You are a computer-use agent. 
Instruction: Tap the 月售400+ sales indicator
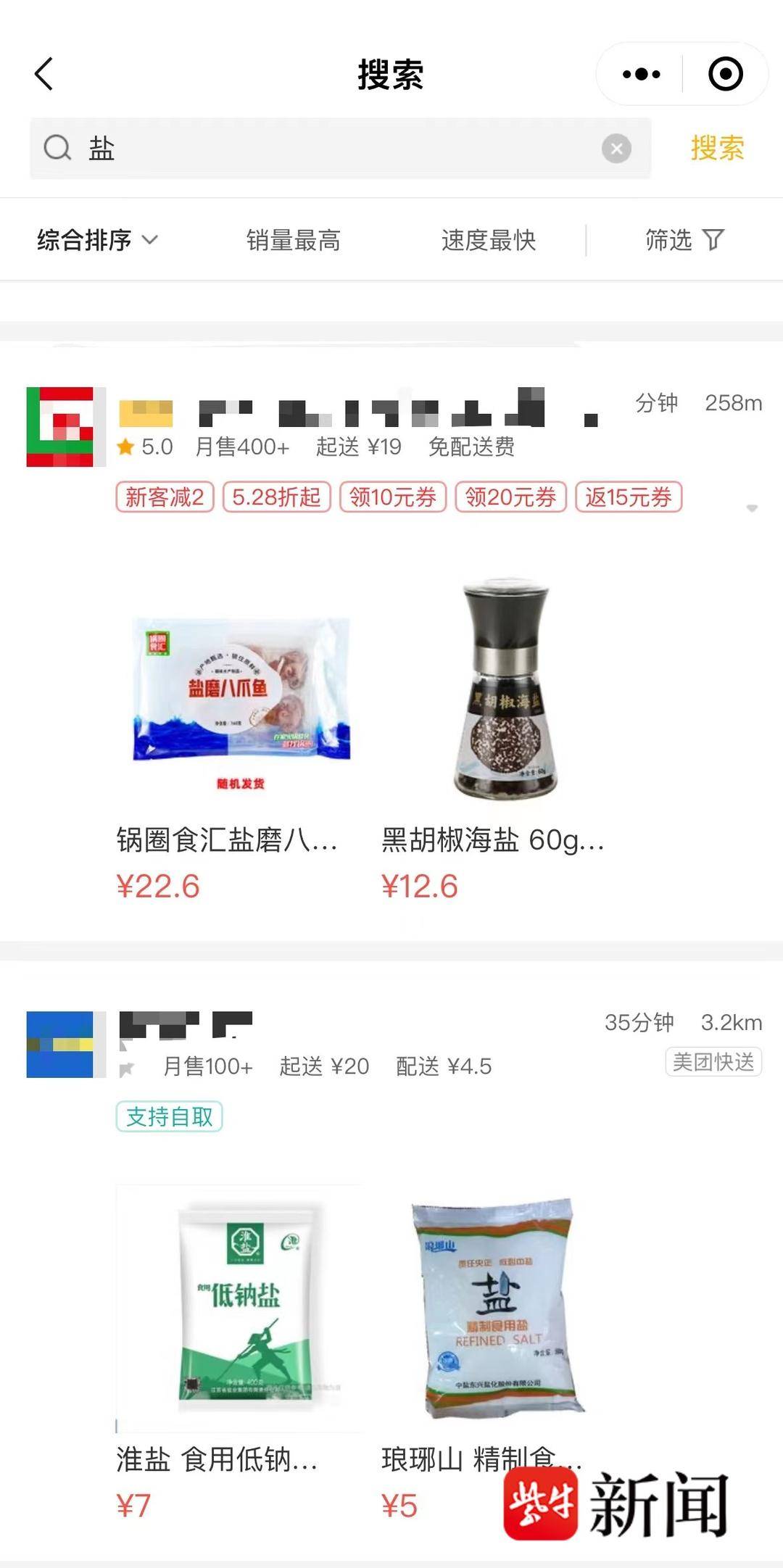coord(239,447)
